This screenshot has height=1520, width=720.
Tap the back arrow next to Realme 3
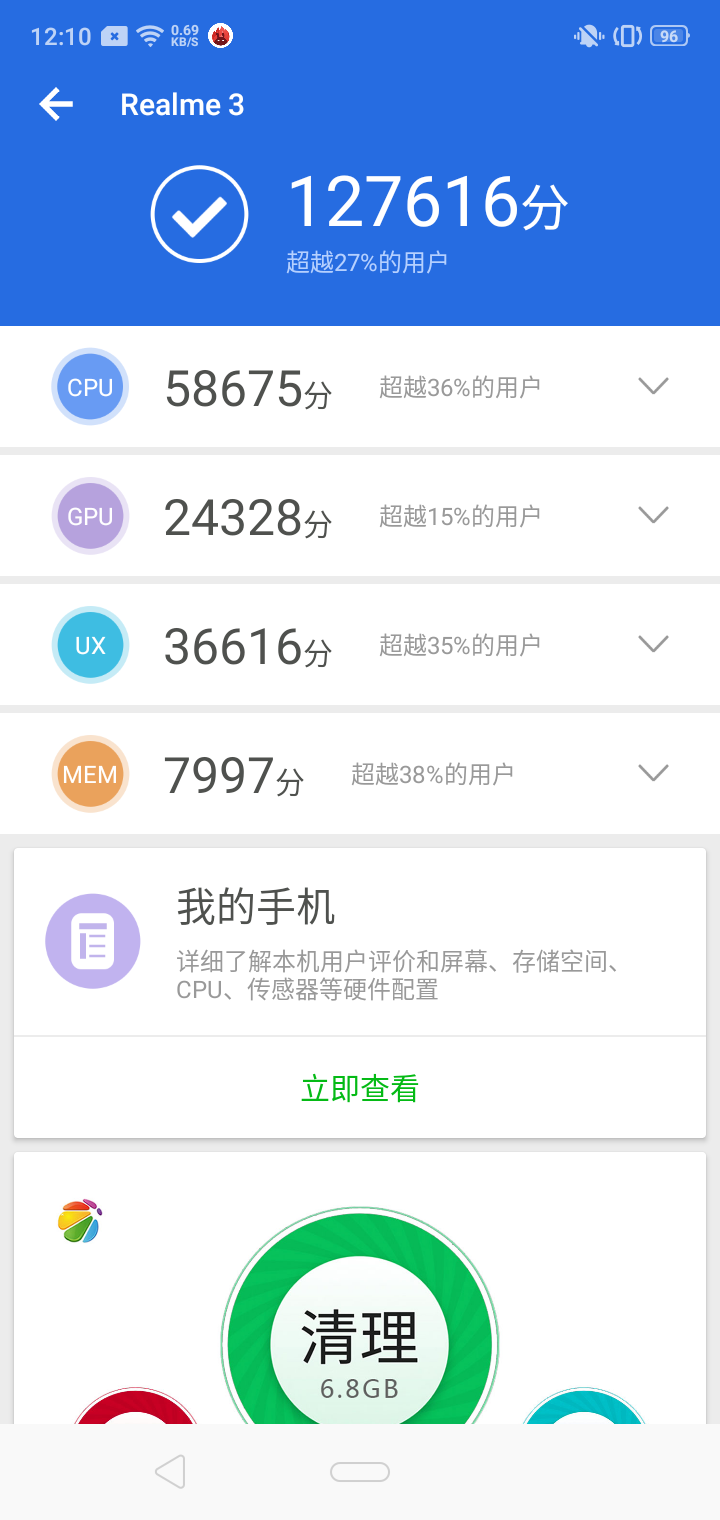click(55, 104)
